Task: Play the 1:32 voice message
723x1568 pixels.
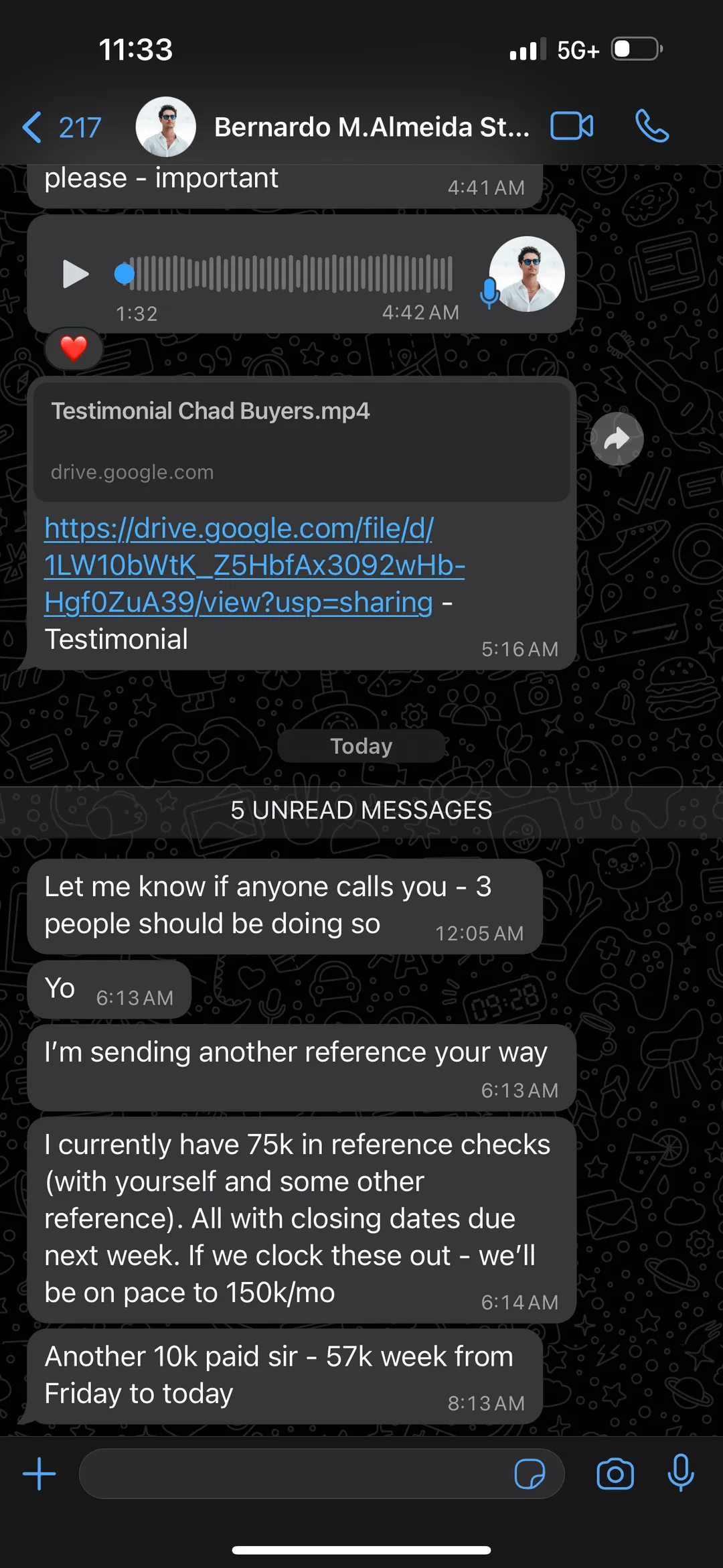Action: tap(75, 274)
